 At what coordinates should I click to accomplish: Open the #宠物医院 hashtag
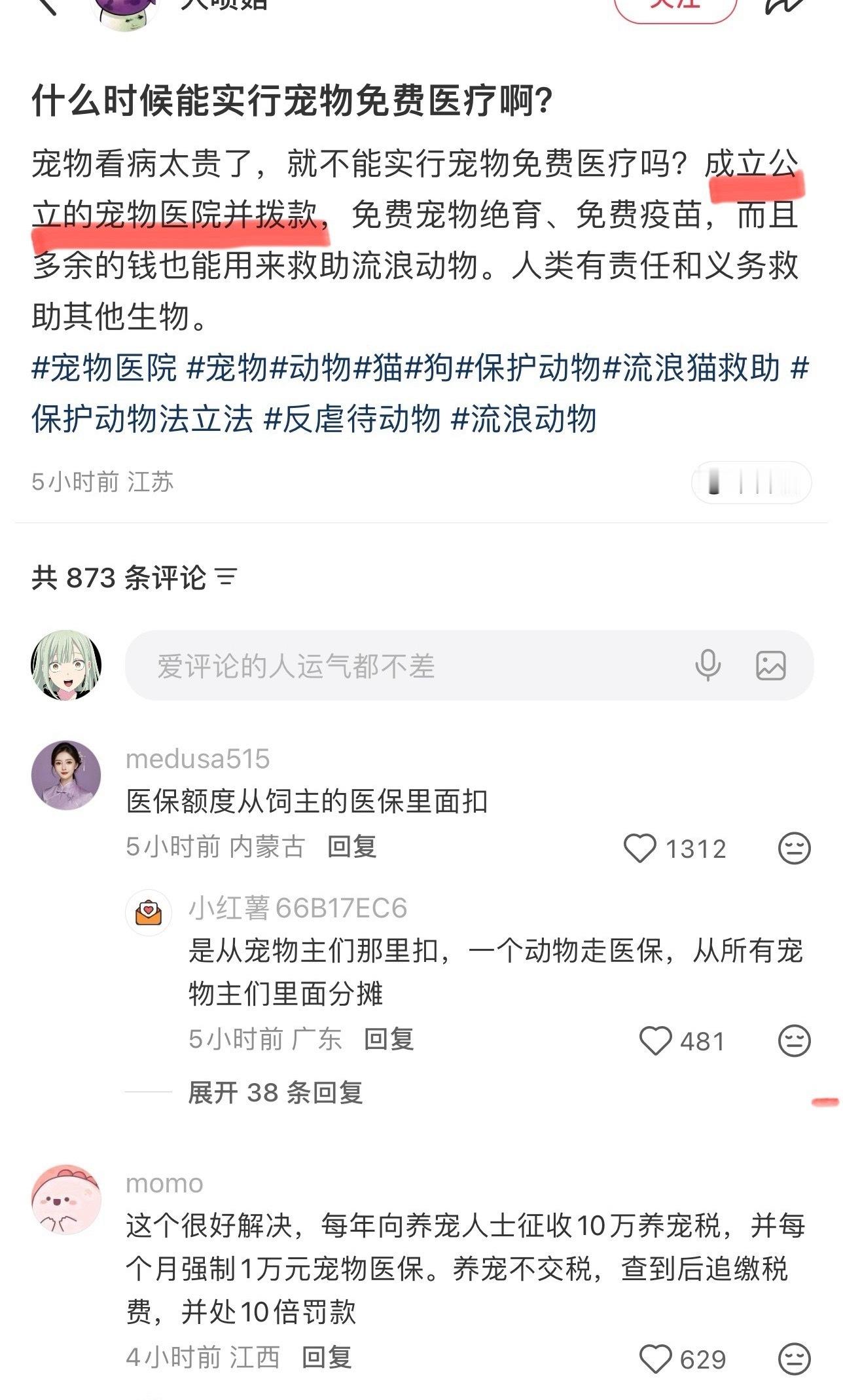(x=105, y=369)
